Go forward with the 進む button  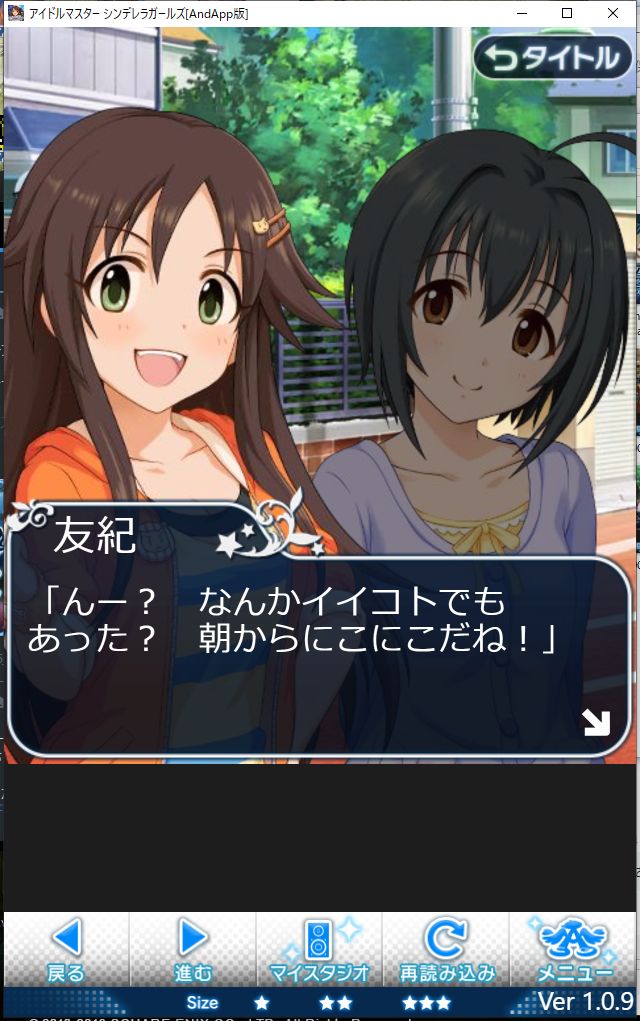click(193, 950)
